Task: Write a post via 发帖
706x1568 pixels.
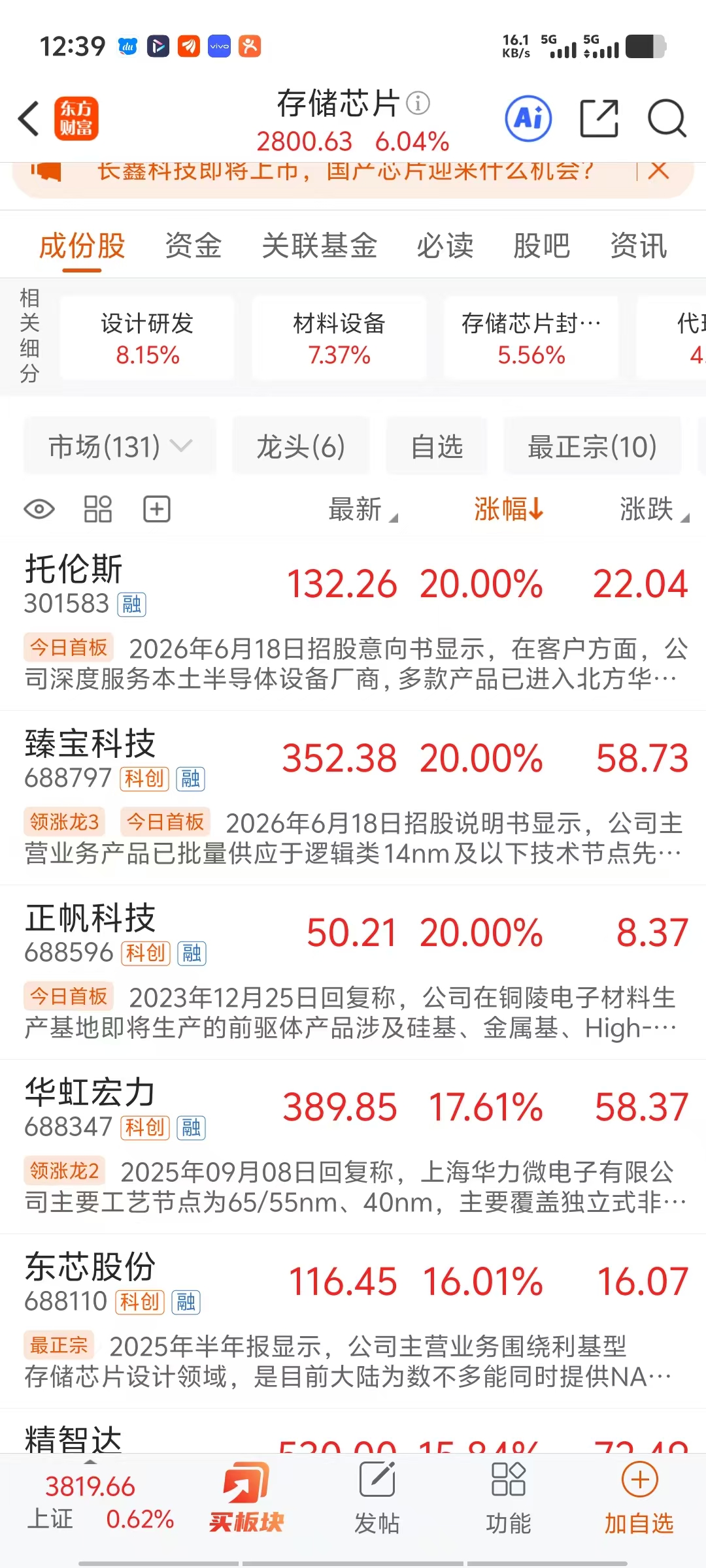Action: pos(377,1499)
